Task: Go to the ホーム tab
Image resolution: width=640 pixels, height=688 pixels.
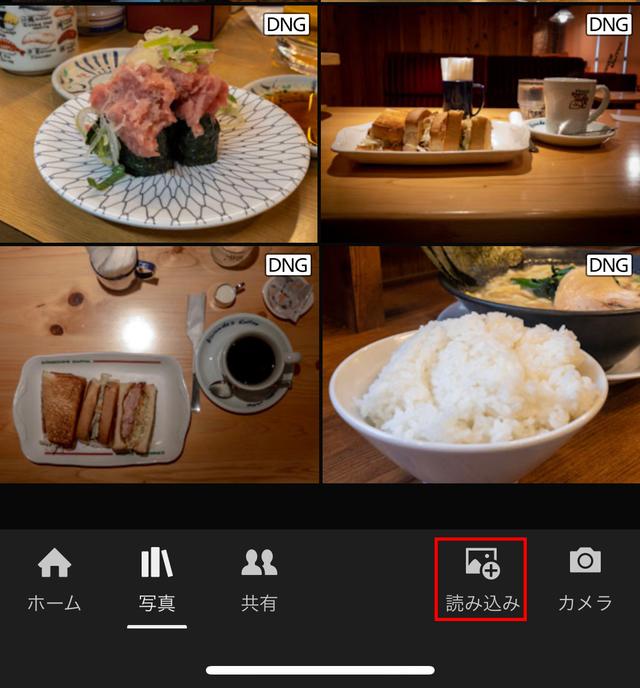Action: coord(54,580)
